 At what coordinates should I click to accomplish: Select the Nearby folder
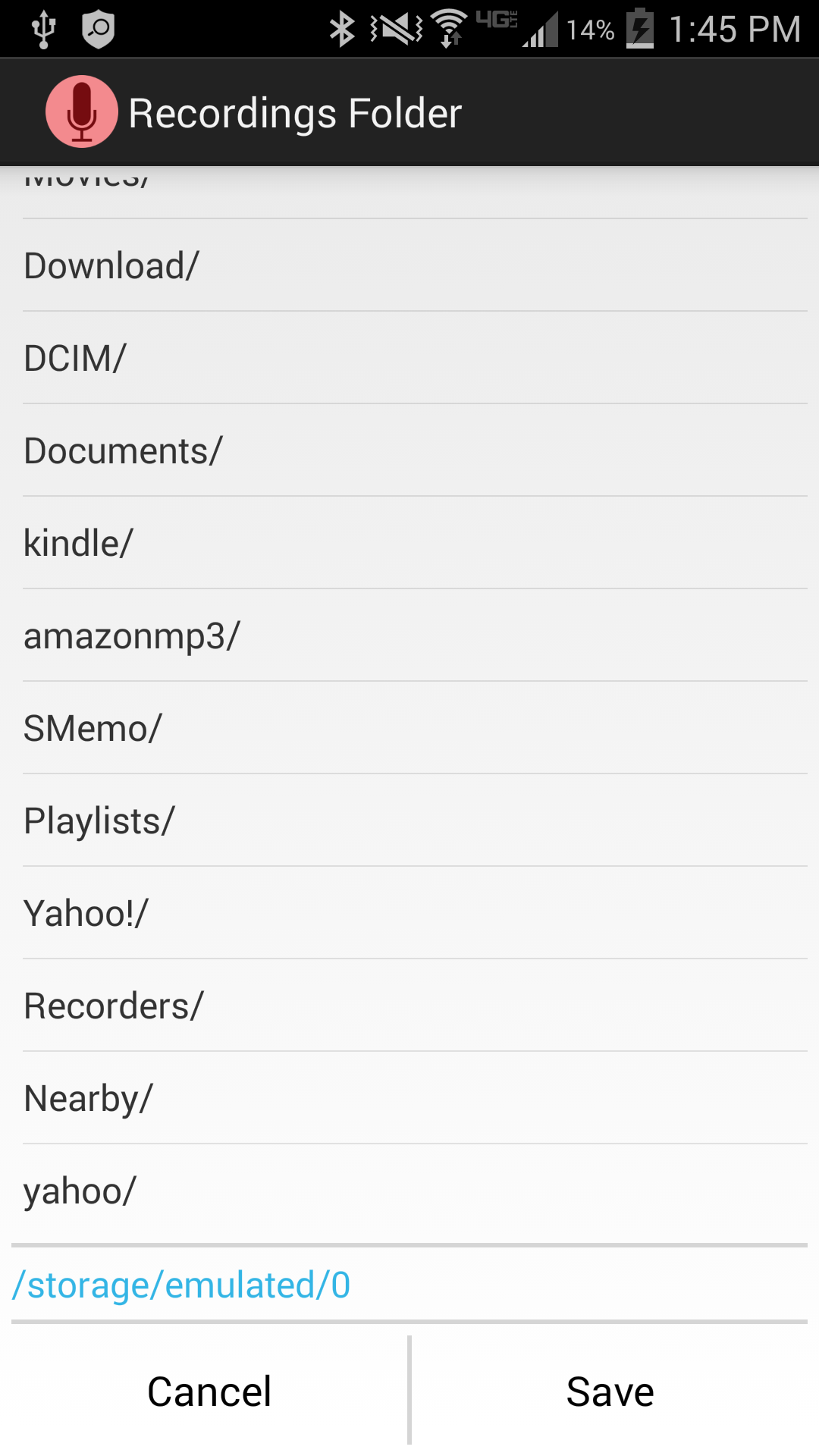point(88,1097)
